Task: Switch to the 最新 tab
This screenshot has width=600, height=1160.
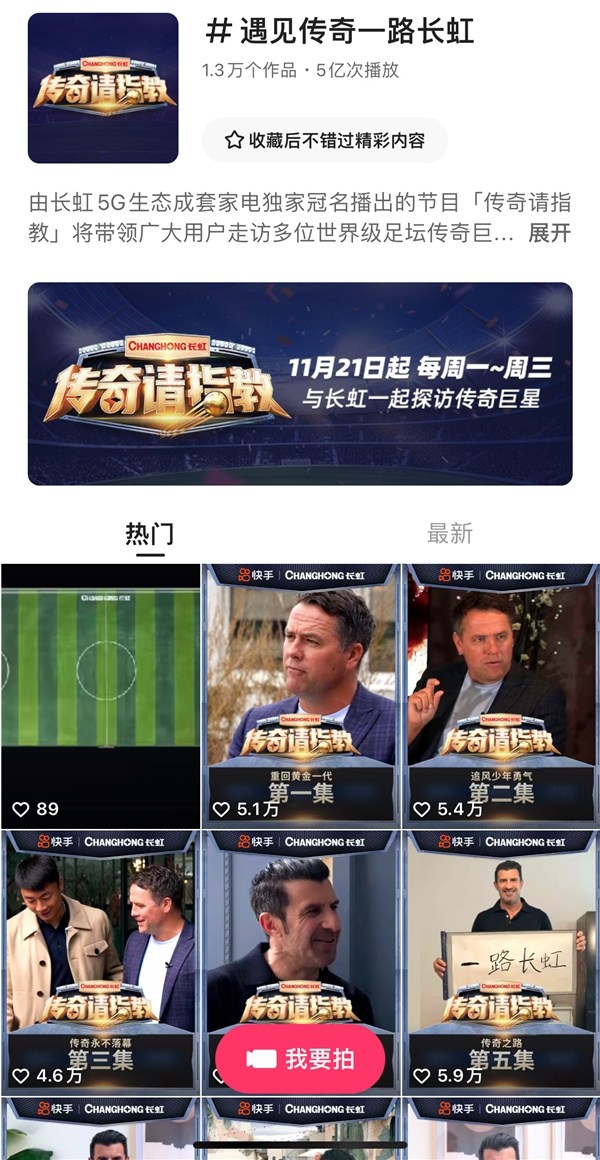Action: [x=449, y=534]
